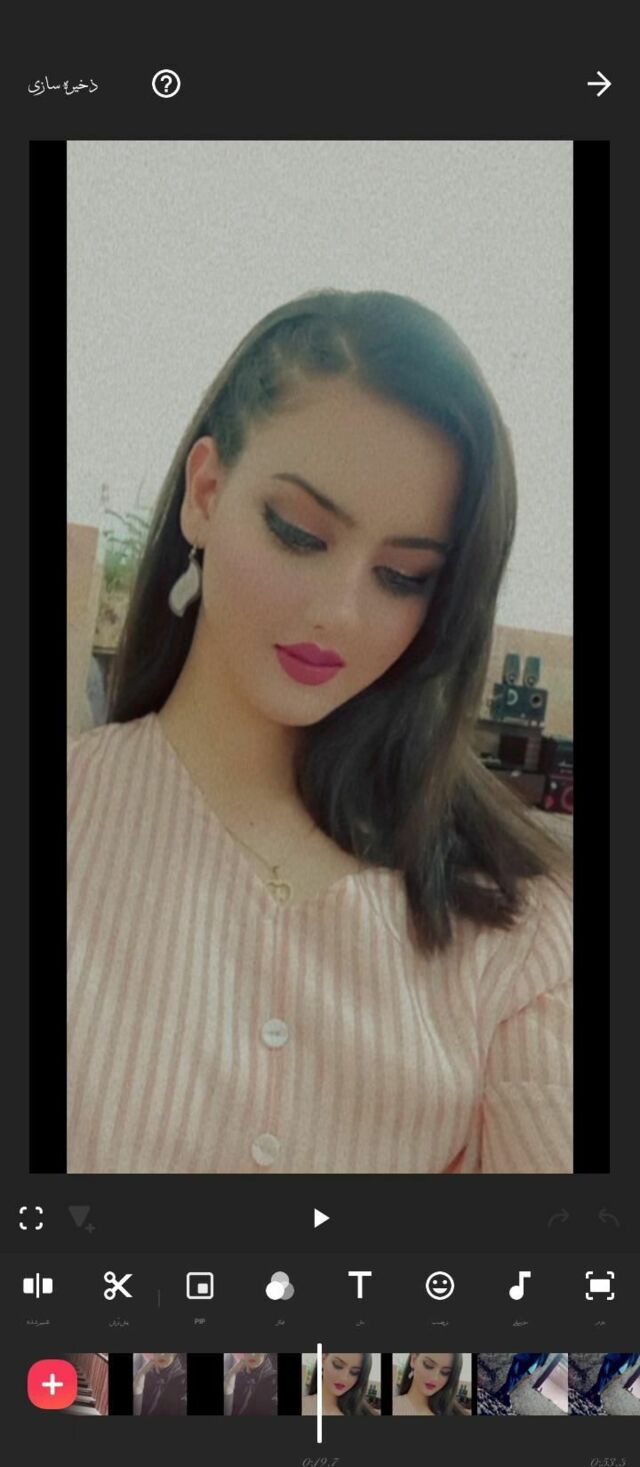Viewport: 640px width, 1467px height.
Task: Open the canvas frame tool
Action: [599, 1286]
